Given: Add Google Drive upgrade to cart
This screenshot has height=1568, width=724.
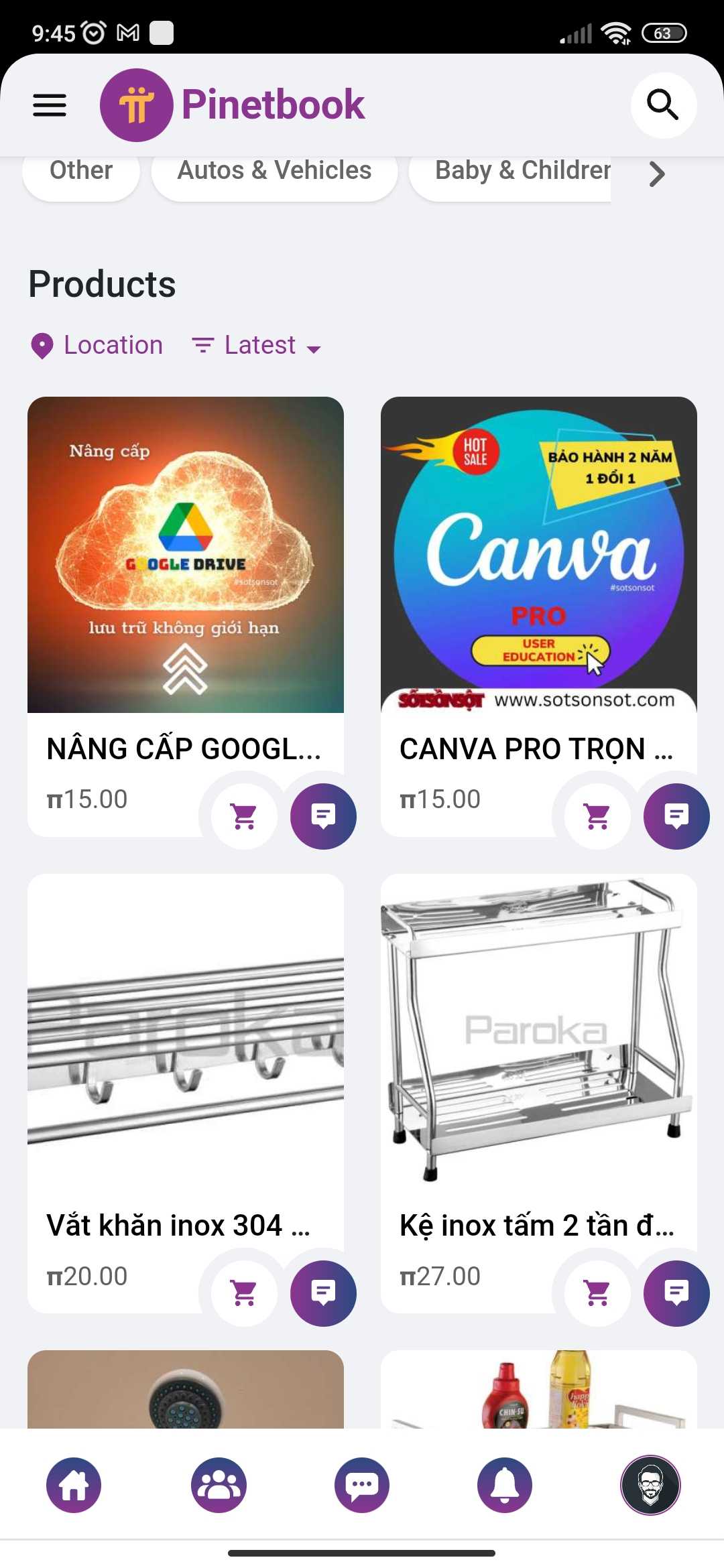Looking at the screenshot, I should coord(244,816).
